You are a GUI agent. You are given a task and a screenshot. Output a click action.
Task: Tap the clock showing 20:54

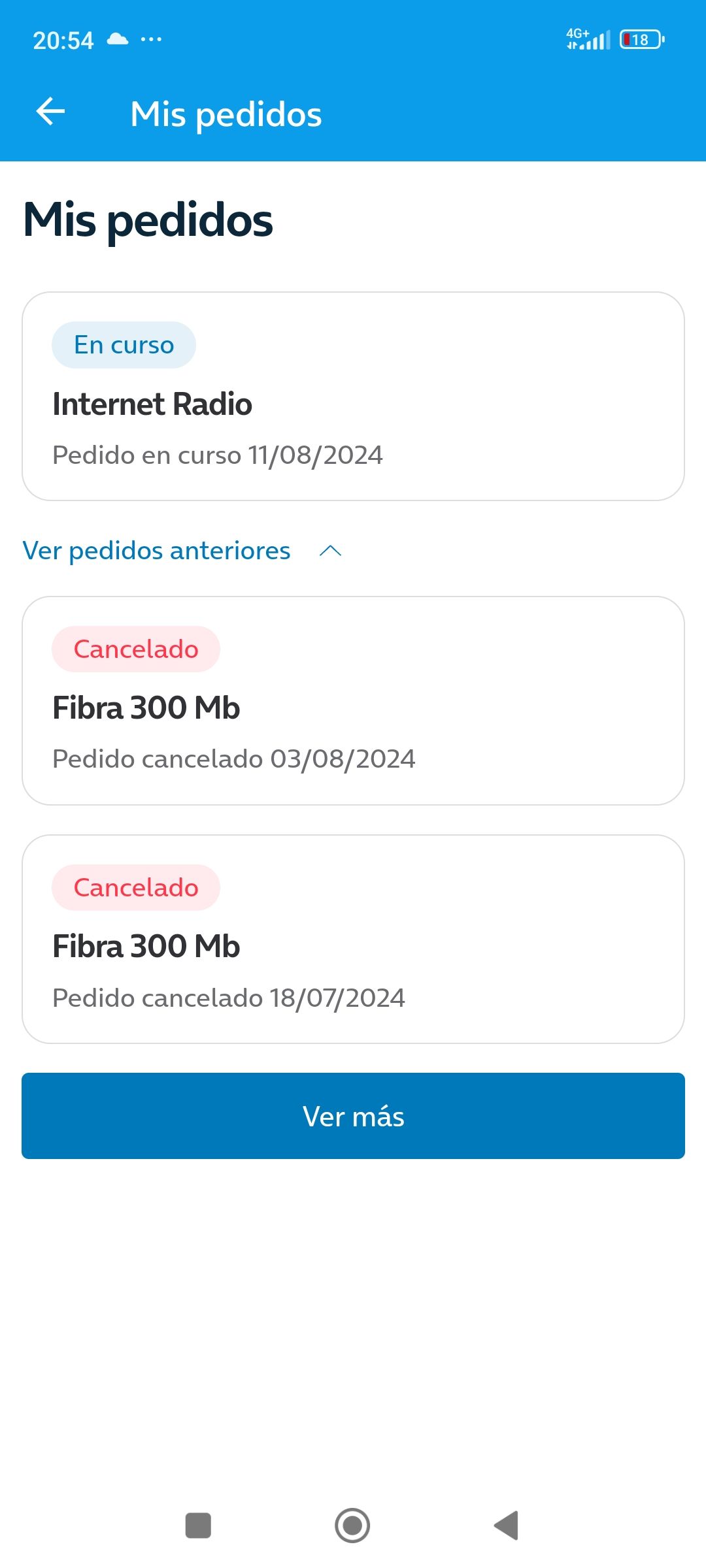(63, 40)
